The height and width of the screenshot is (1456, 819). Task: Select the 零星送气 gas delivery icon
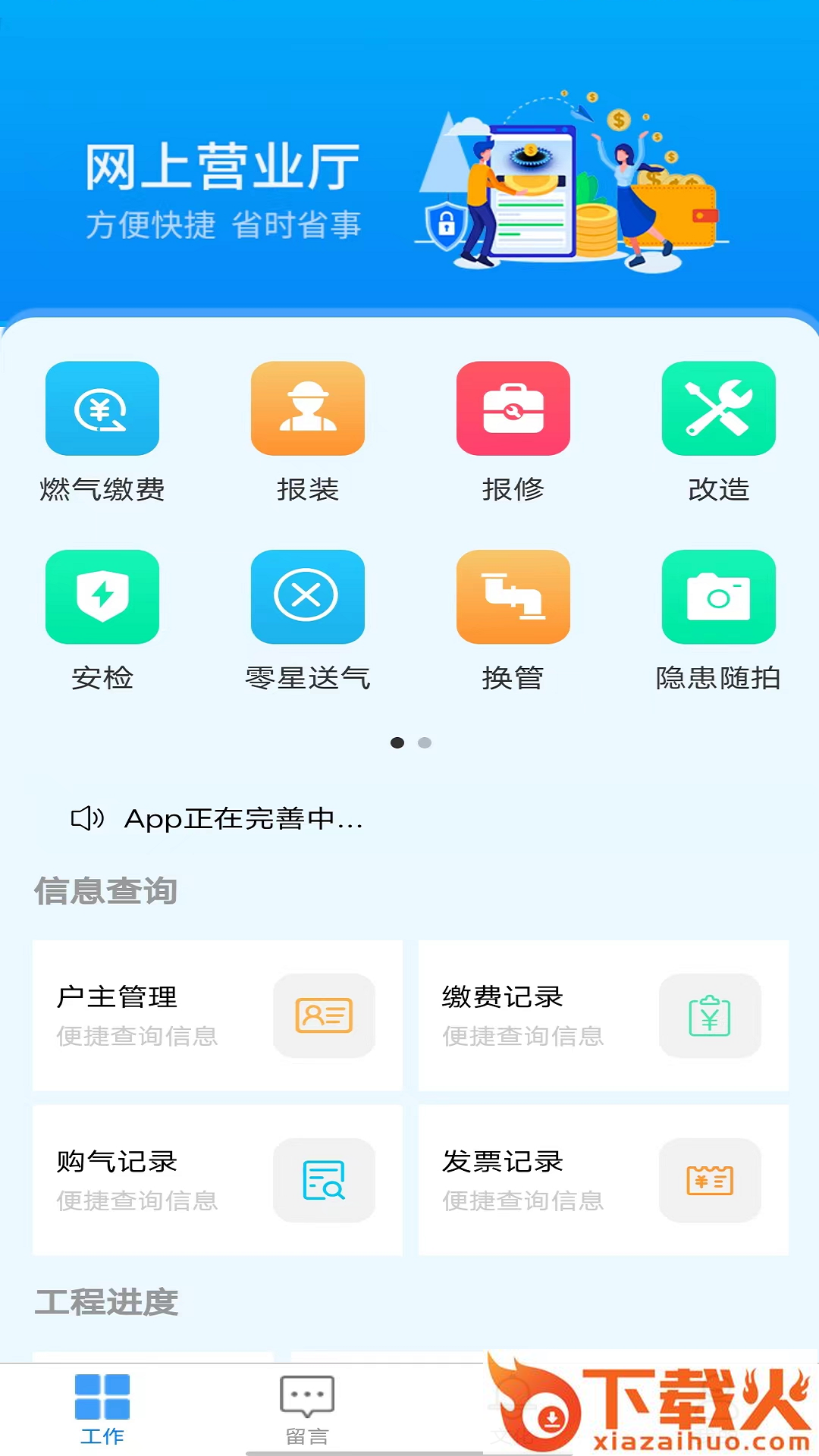coord(308,597)
